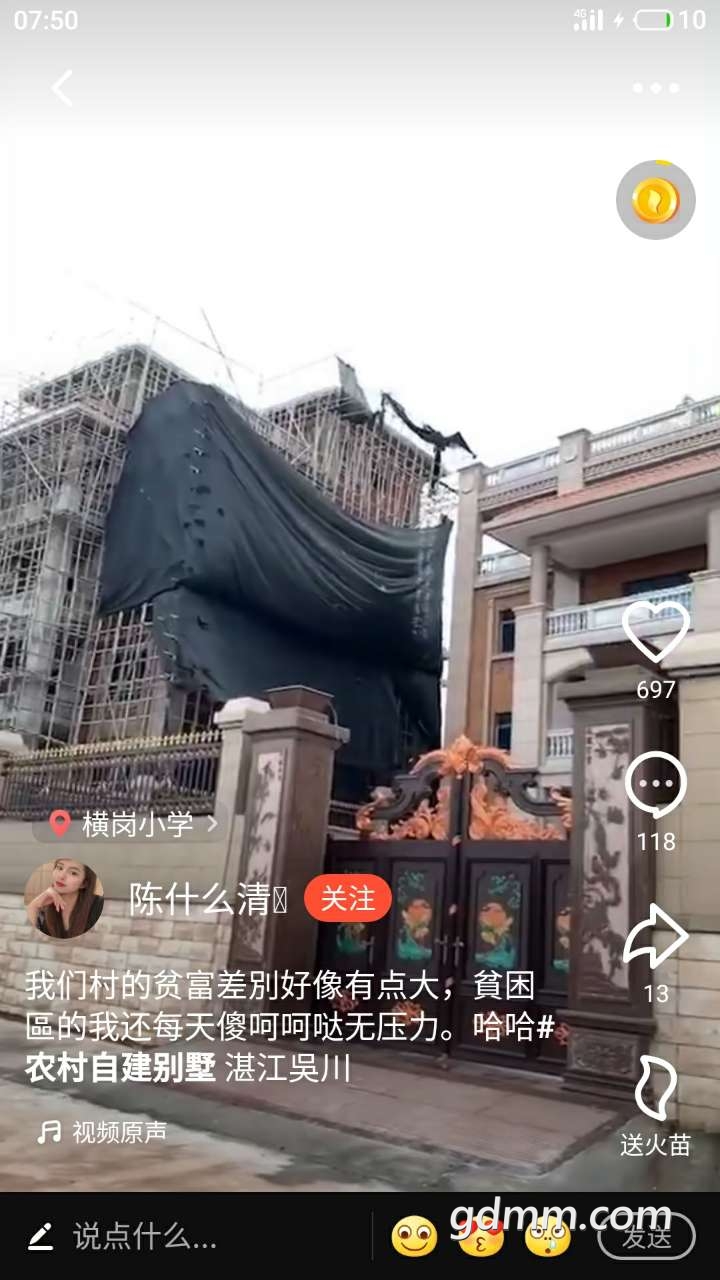This screenshot has height=1280, width=720.
Task: View 陈什么清's profile avatar
Action: pyautogui.click(x=64, y=898)
